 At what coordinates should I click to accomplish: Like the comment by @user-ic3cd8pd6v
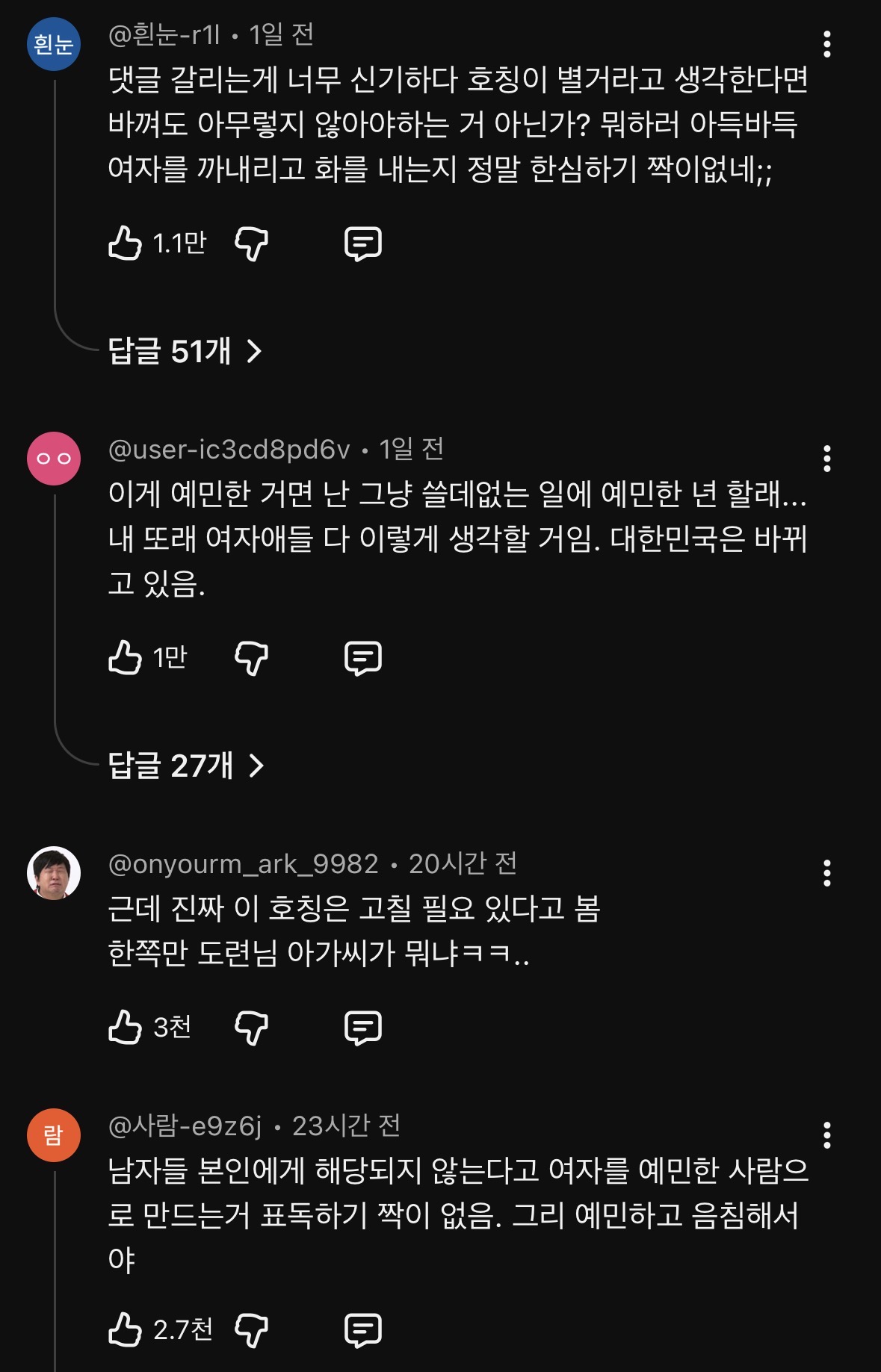coord(125,658)
